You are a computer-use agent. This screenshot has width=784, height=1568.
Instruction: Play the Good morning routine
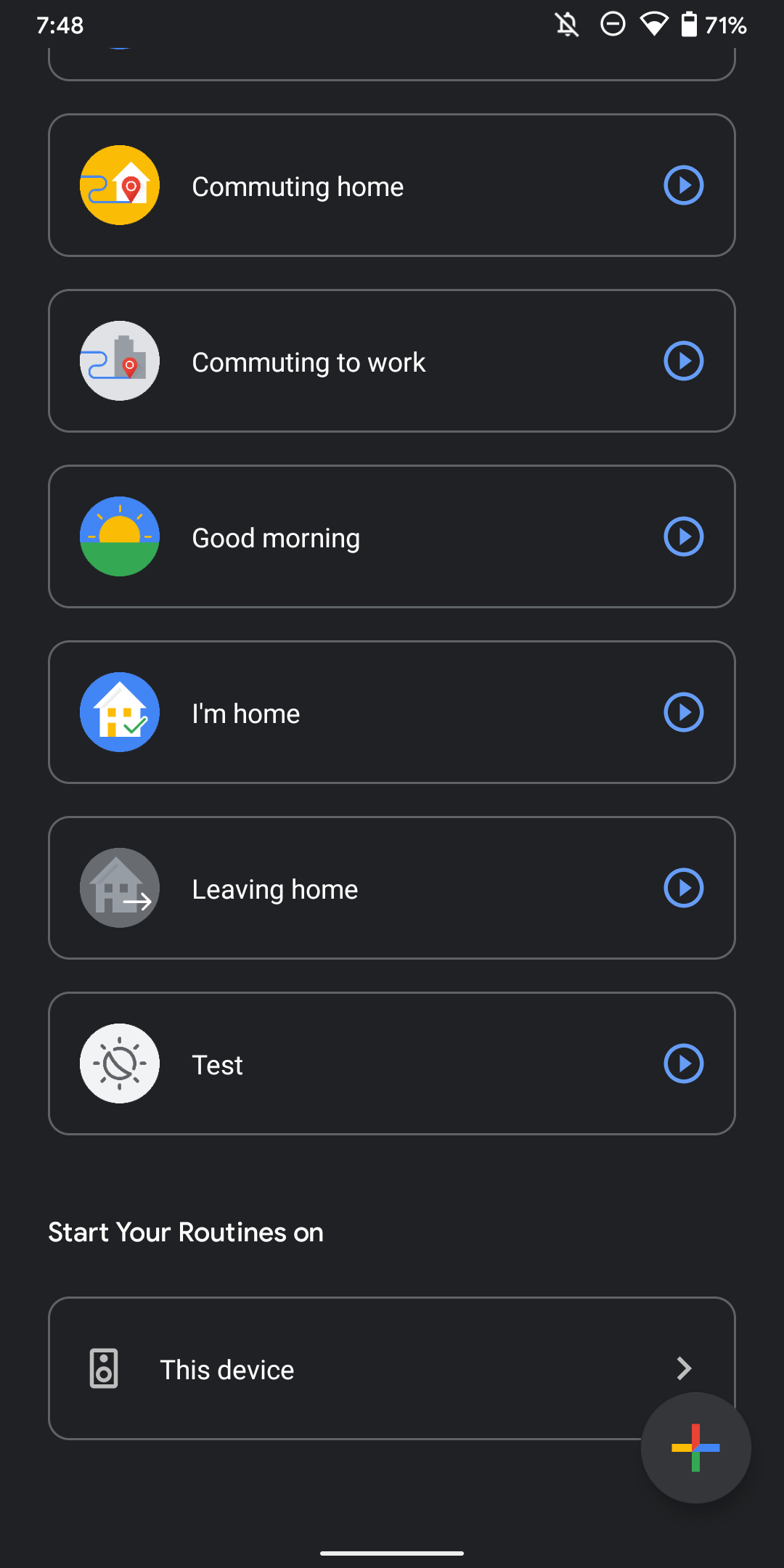pos(683,537)
